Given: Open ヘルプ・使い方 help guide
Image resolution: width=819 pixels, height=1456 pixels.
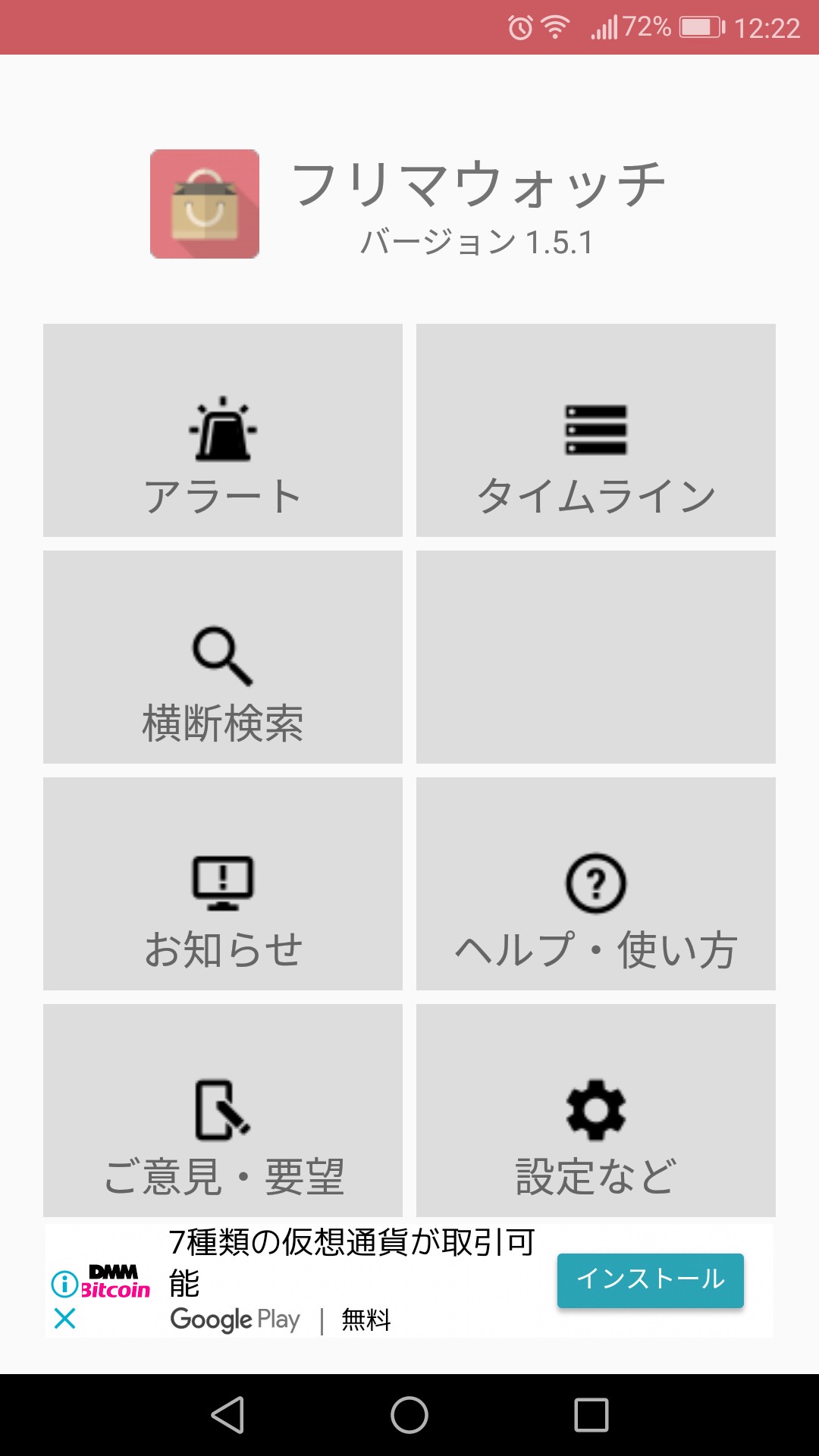Looking at the screenshot, I should 595,883.
